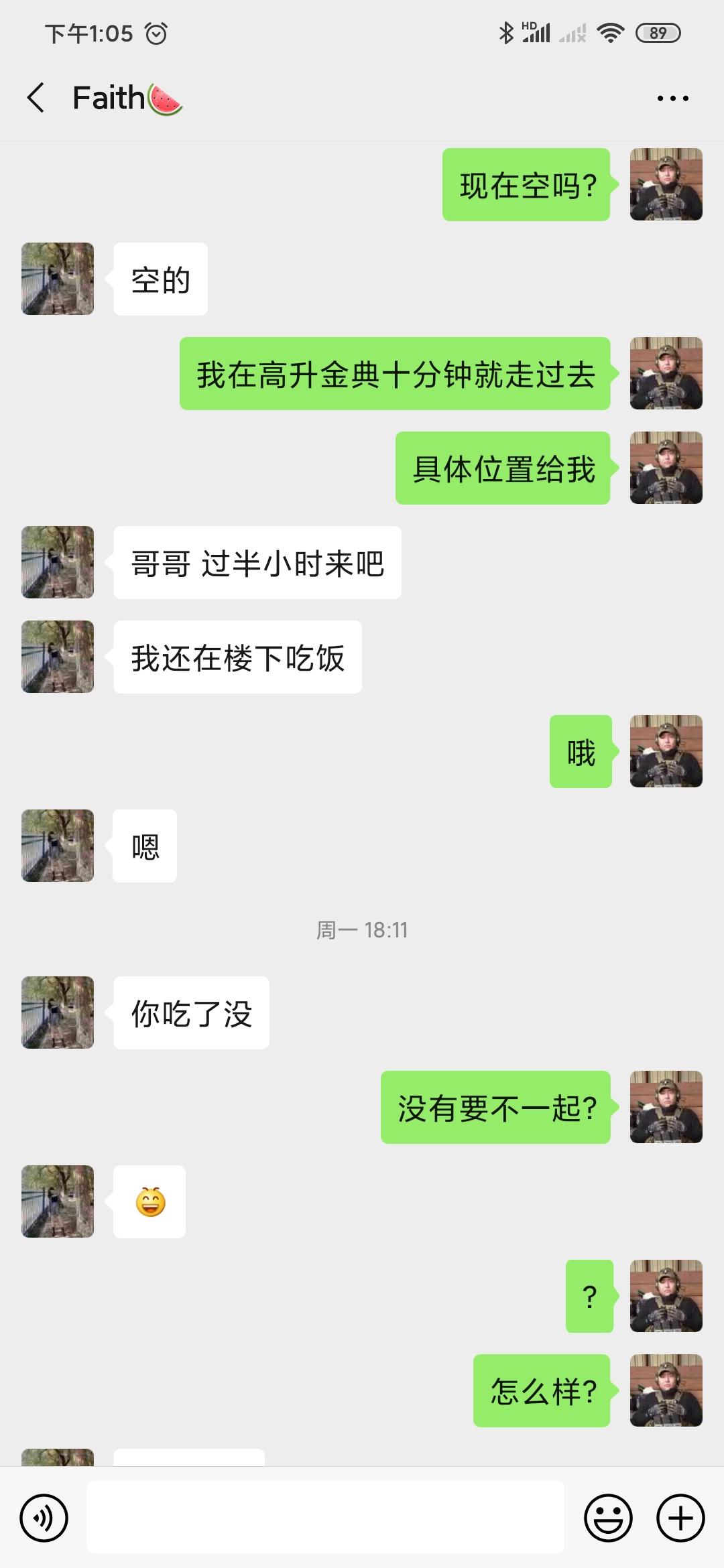Open the plus attachments panel

pos(680,1518)
